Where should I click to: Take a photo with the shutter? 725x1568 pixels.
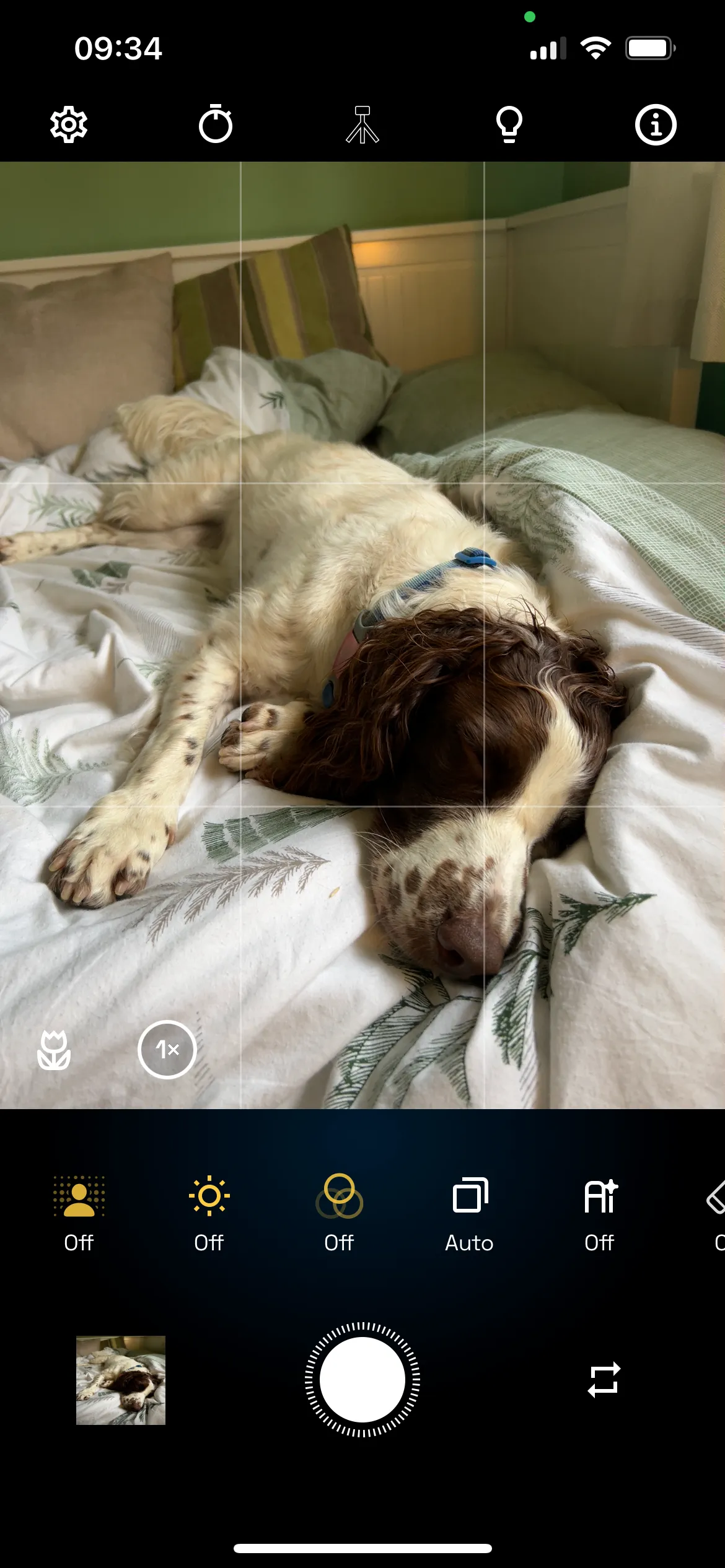(x=362, y=1380)
